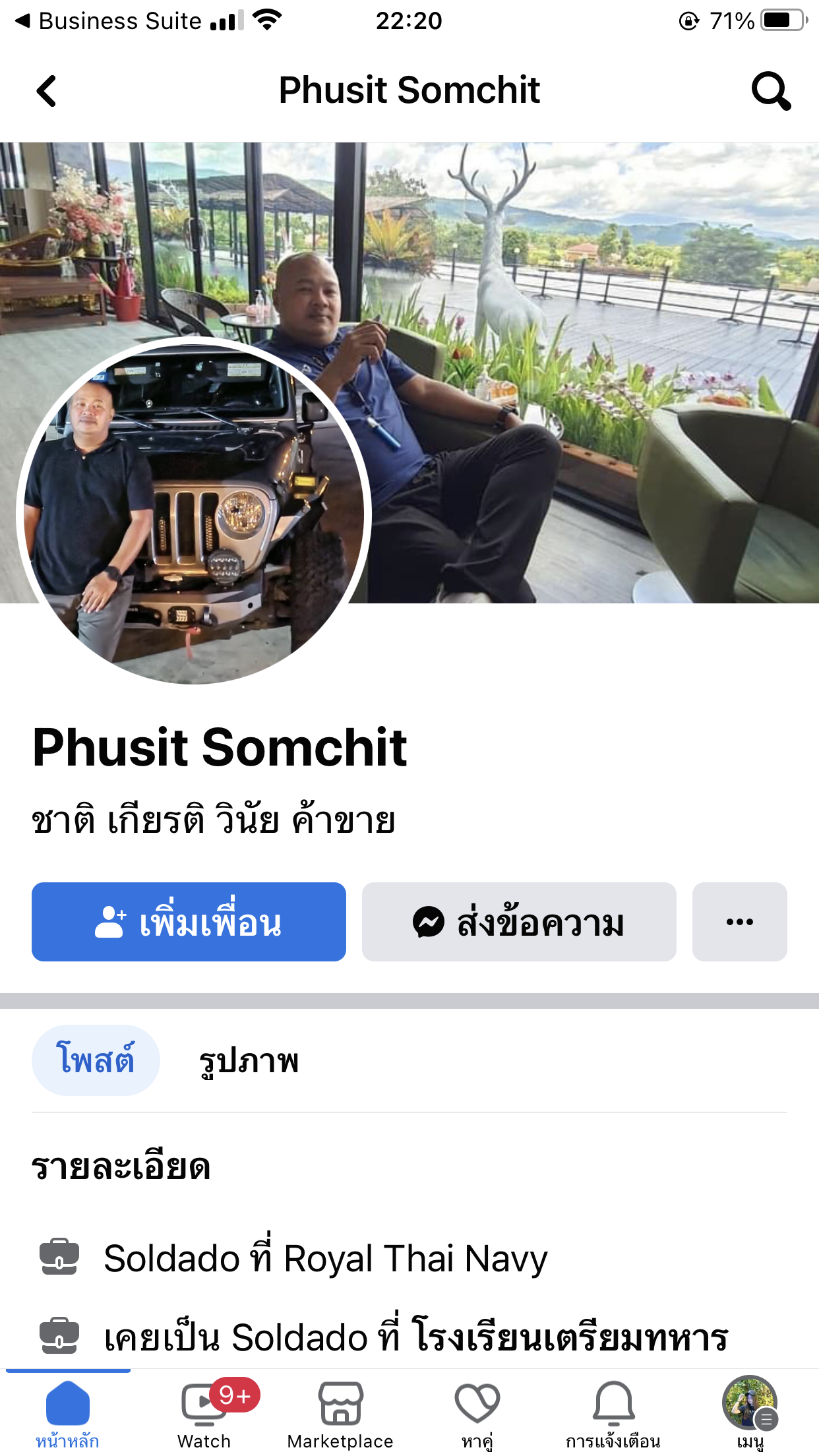Go back using the top-left arrow
Screen dimensions: 819x1456
pos(46,91)
